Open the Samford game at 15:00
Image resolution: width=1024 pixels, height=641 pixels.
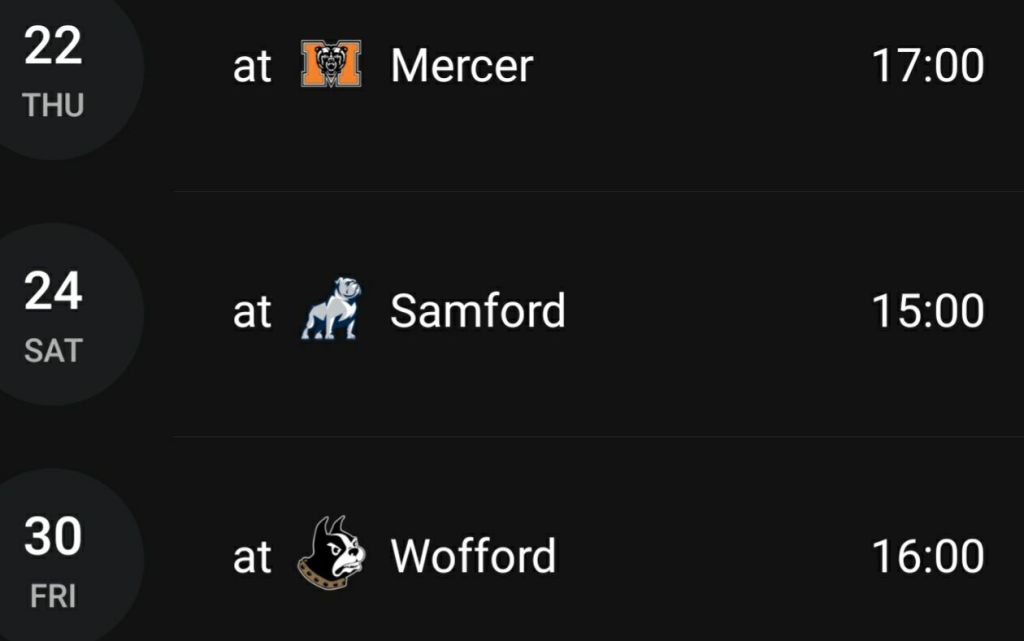click(x=477, y=312)
